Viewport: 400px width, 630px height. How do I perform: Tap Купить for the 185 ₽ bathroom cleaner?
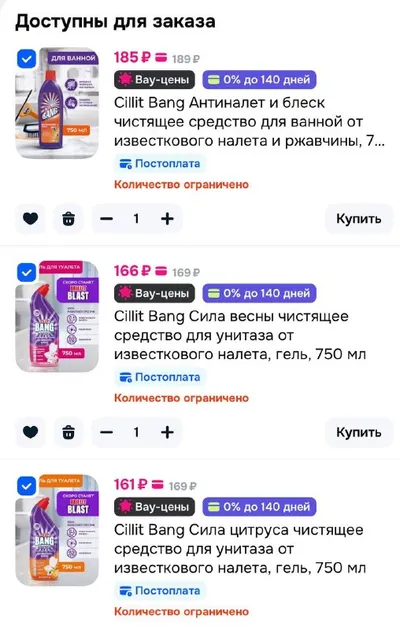(x=359, y=219)
